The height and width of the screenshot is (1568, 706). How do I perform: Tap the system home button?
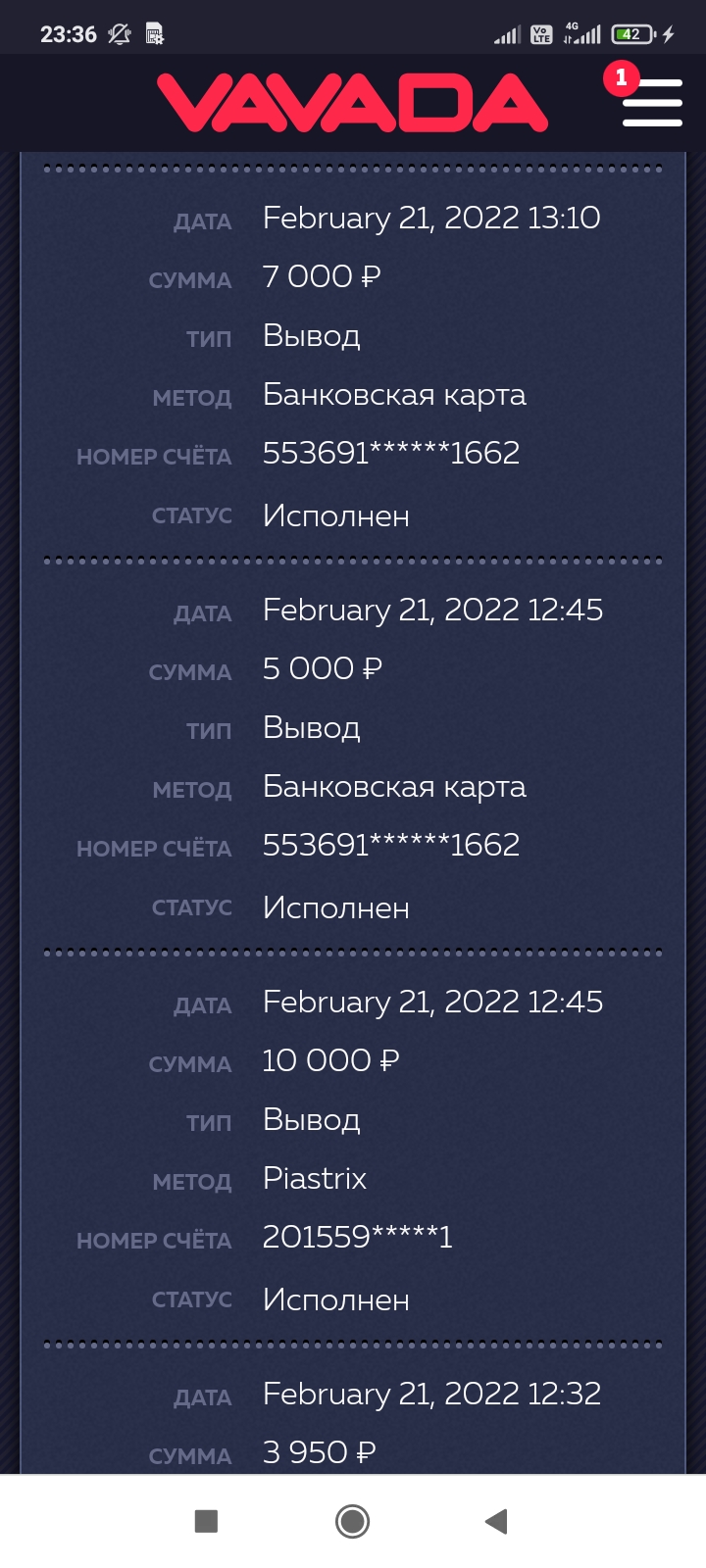352,1521
